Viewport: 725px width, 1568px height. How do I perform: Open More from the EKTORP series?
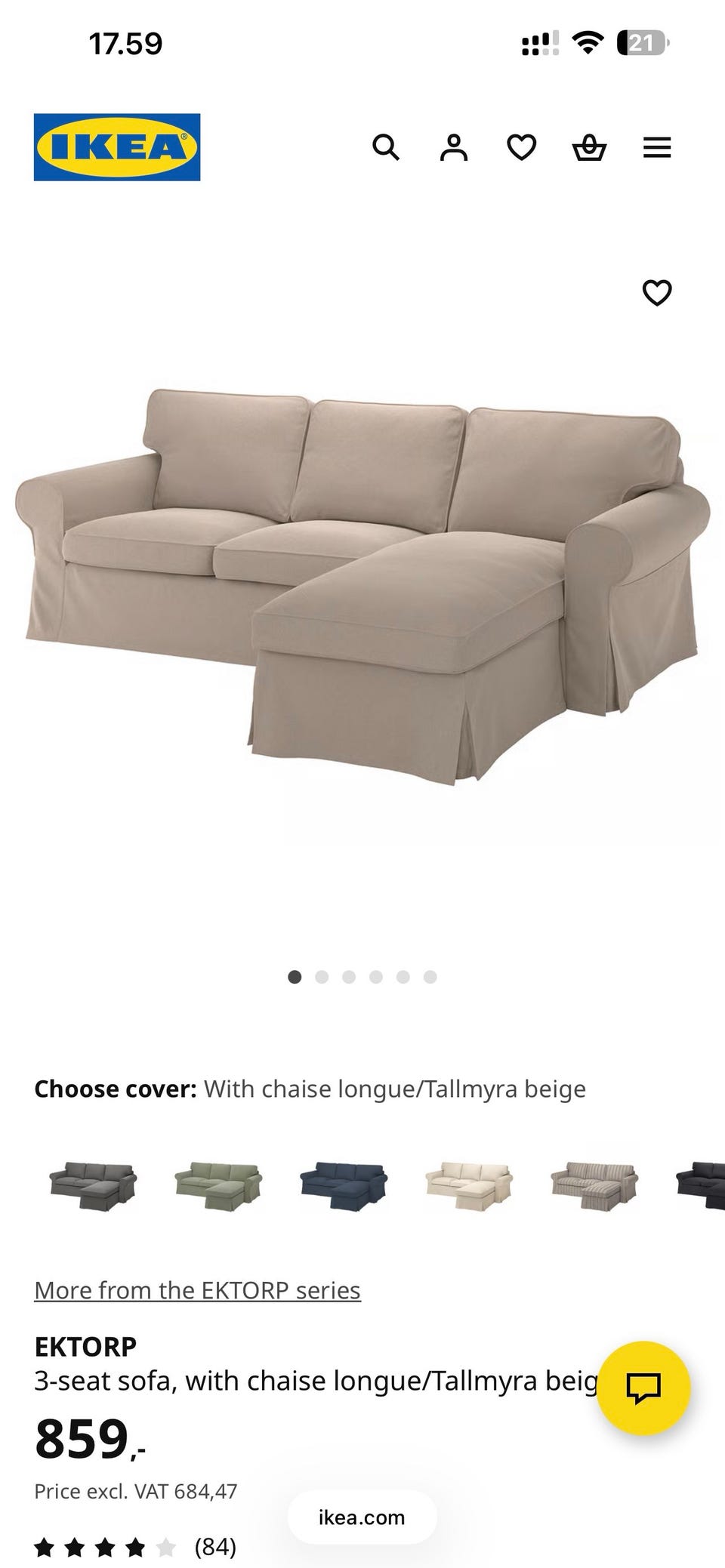coord(197,1290)
